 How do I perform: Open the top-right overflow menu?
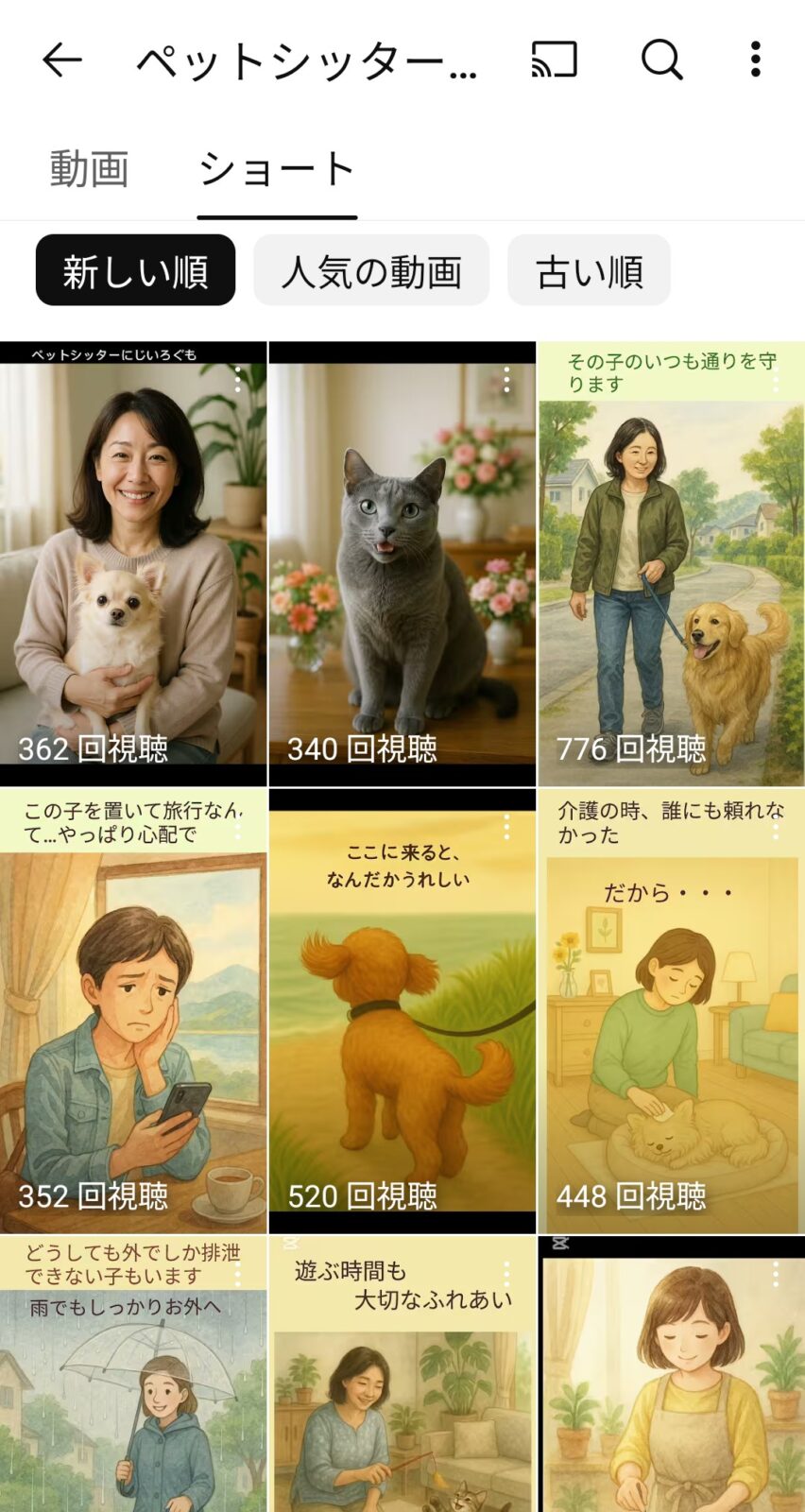coord(755,60)
